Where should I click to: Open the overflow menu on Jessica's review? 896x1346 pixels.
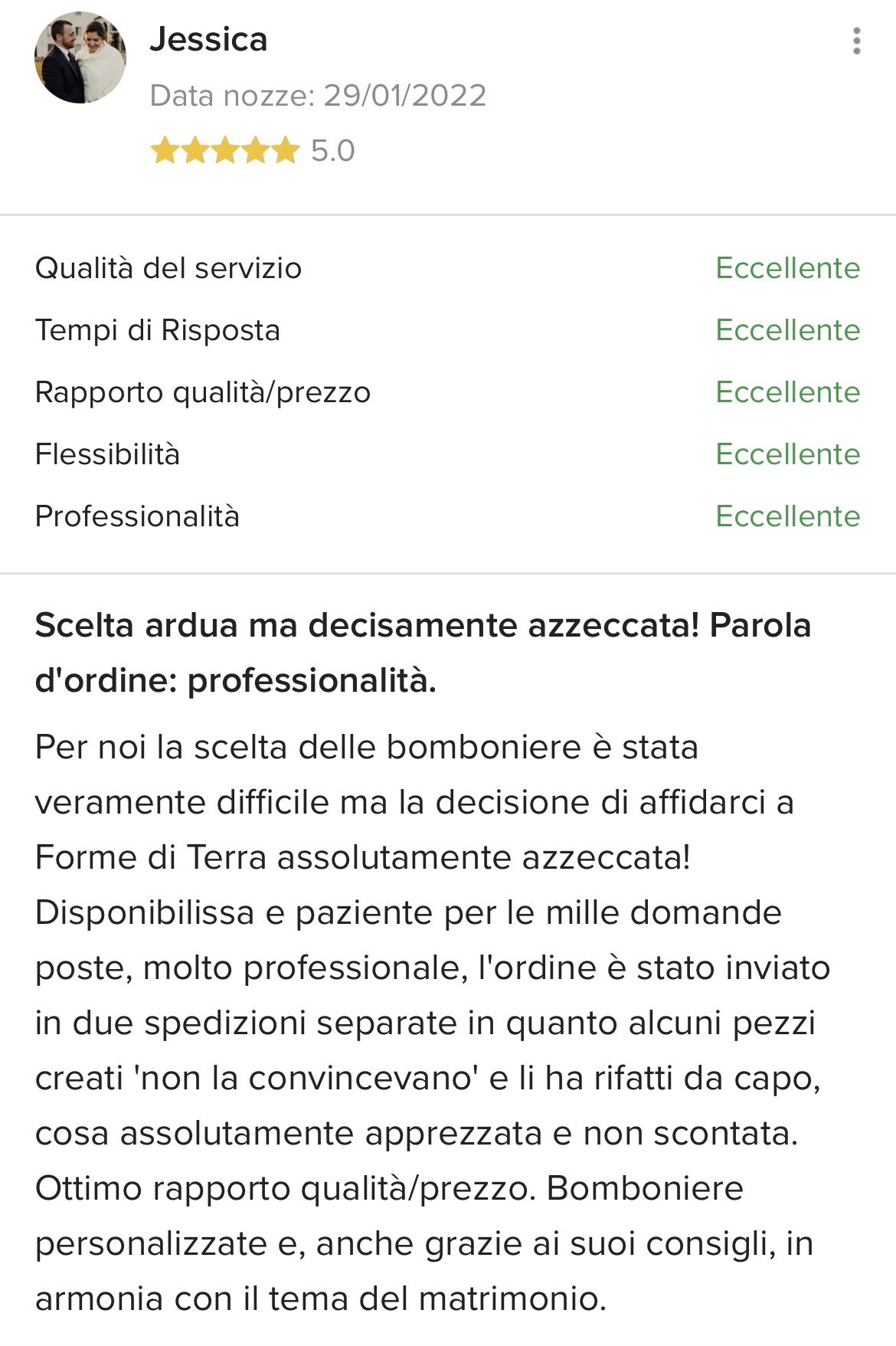click(856, 41)
